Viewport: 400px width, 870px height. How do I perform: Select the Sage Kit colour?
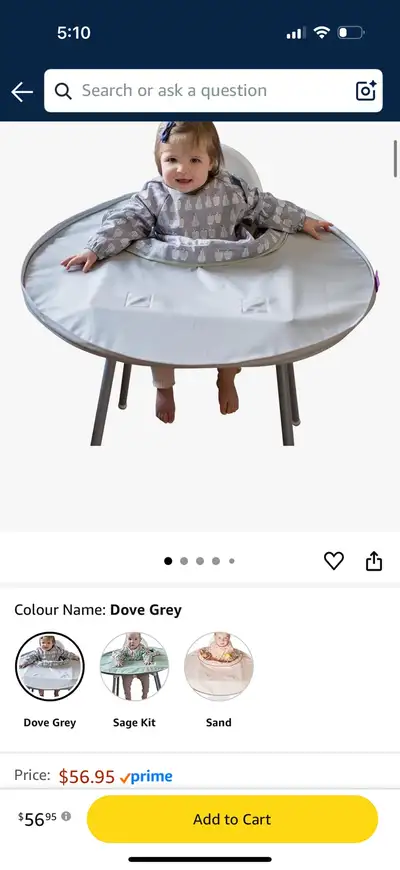[134, 666]
